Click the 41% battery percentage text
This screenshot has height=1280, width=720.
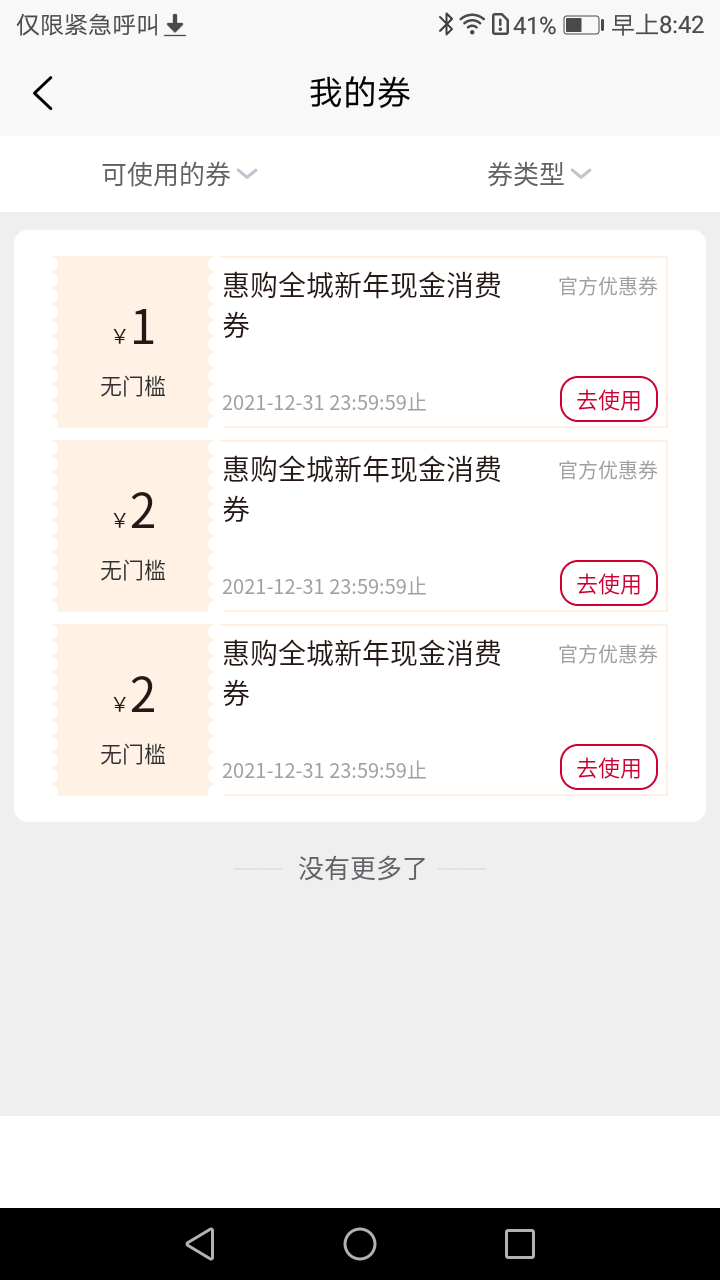coord(533,26)
